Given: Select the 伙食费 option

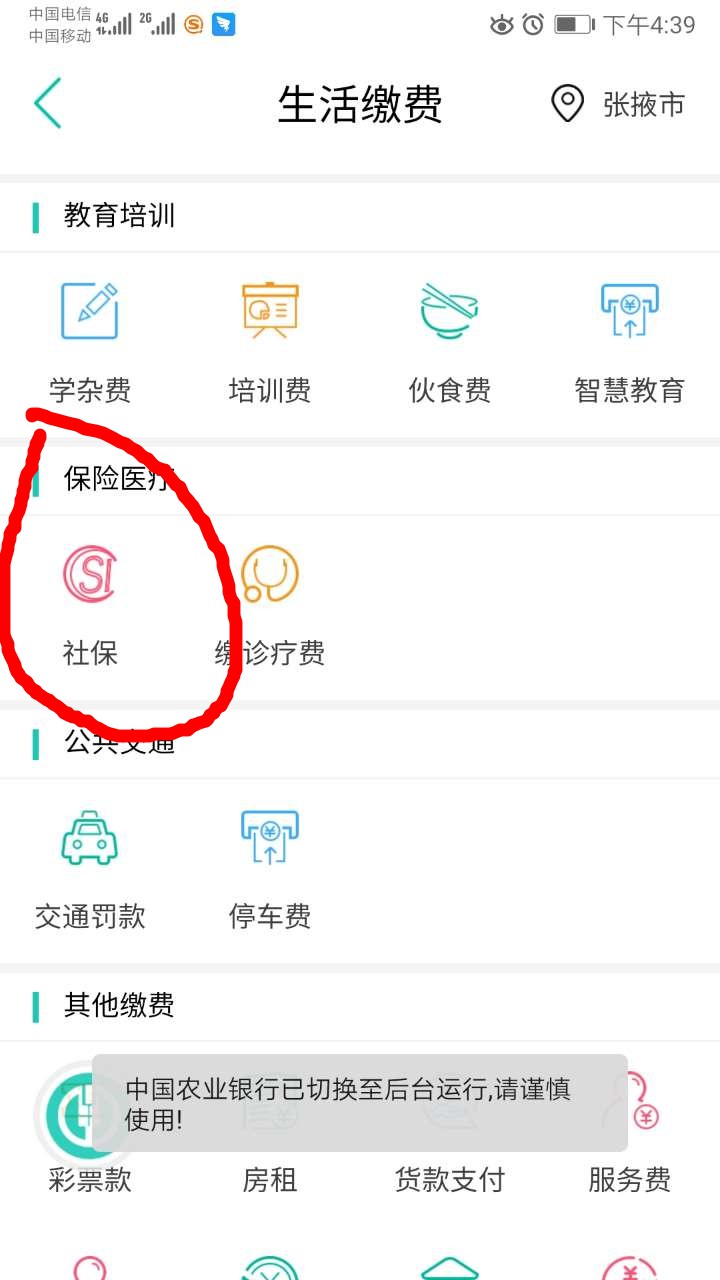Looking at the screenshot, I should [x=450, y=340].
